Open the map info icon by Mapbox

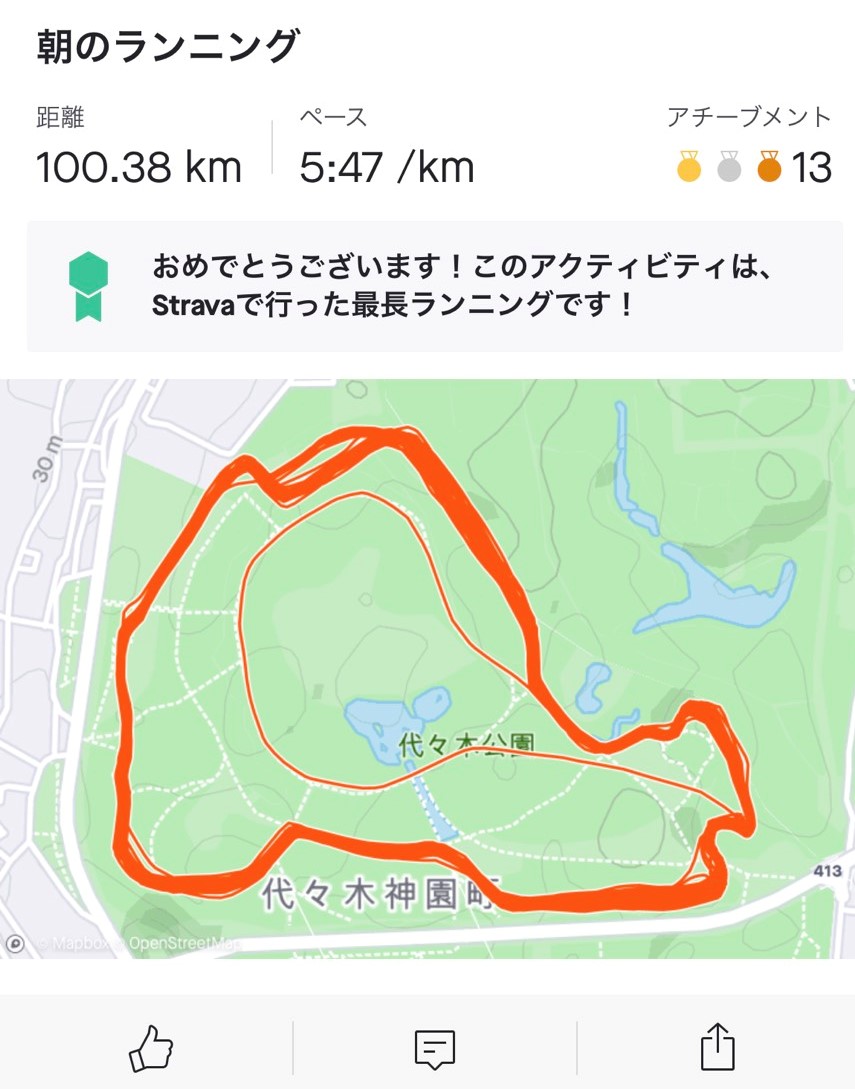(15, 942)
